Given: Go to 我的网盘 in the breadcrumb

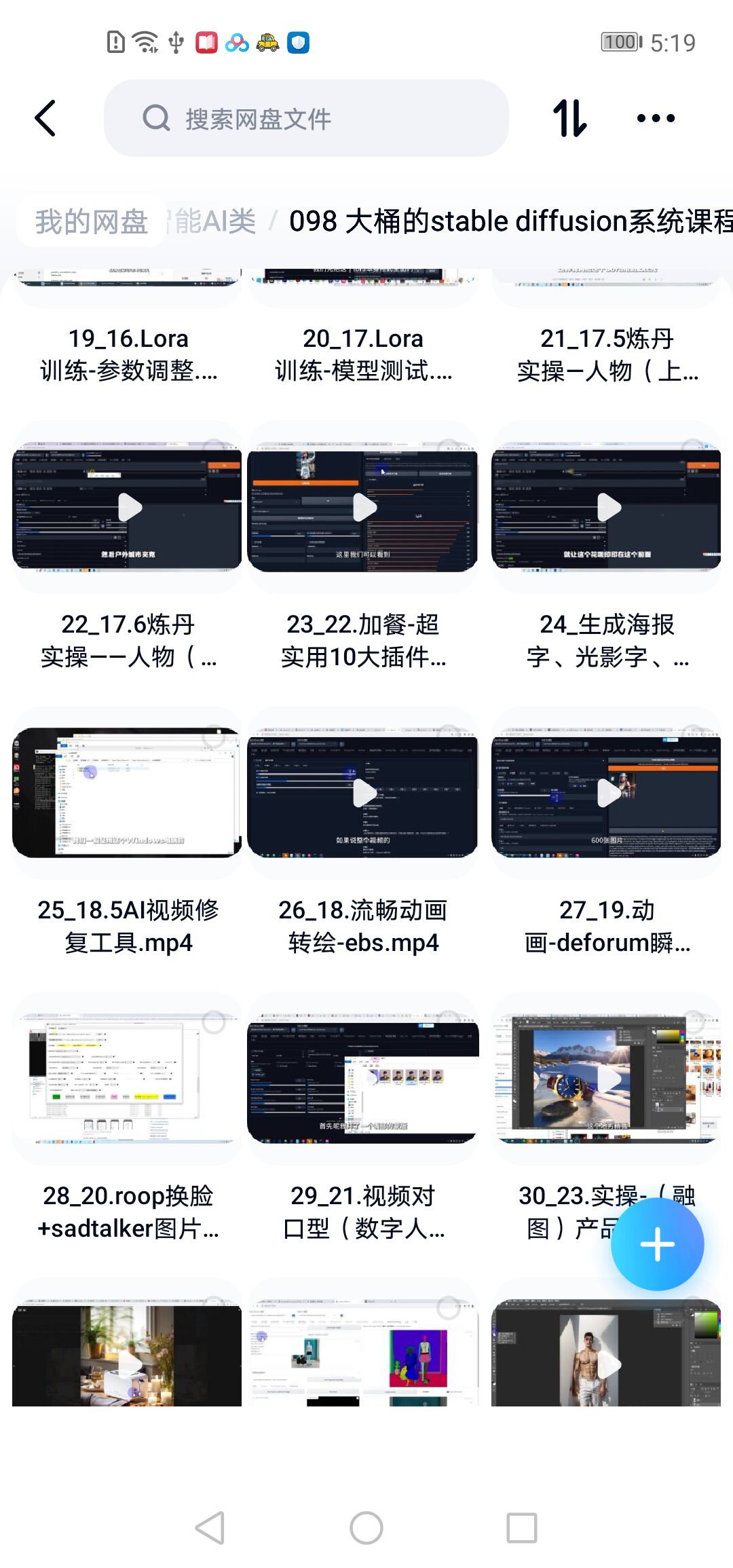Looking at the screenshot, I should (x=91, y=221).
